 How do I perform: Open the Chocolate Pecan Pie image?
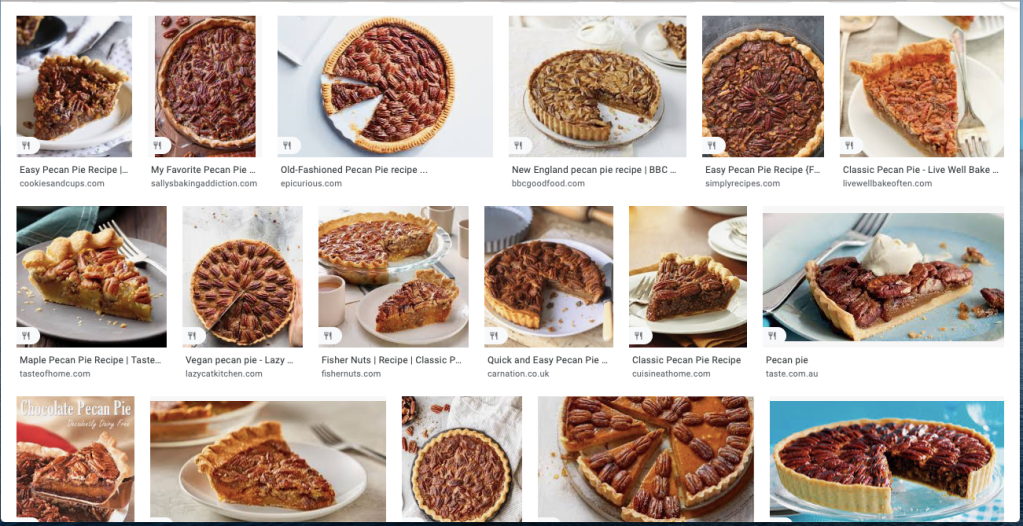point(75,459)
